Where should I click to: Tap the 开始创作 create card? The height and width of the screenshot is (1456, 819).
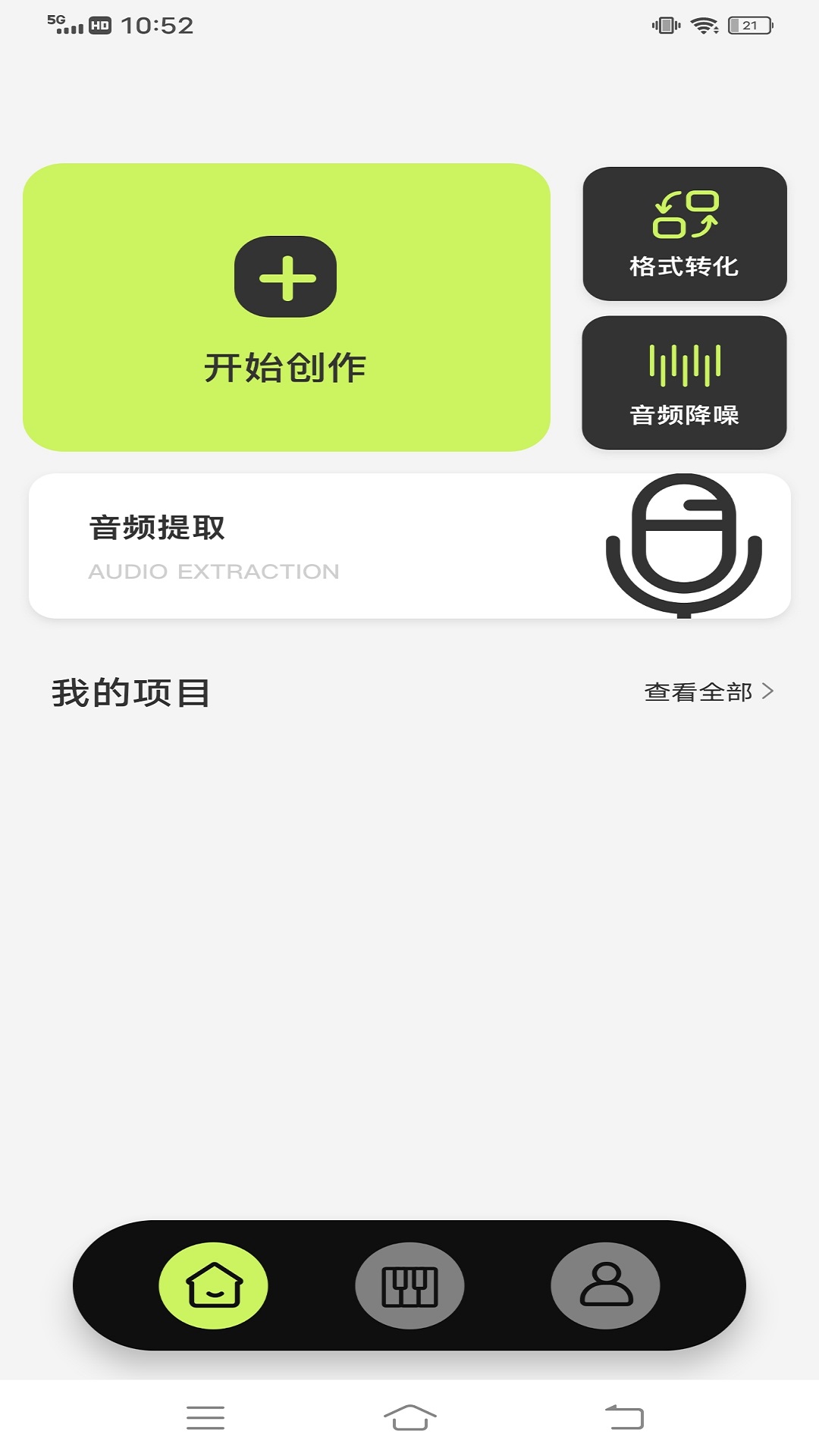286,307
